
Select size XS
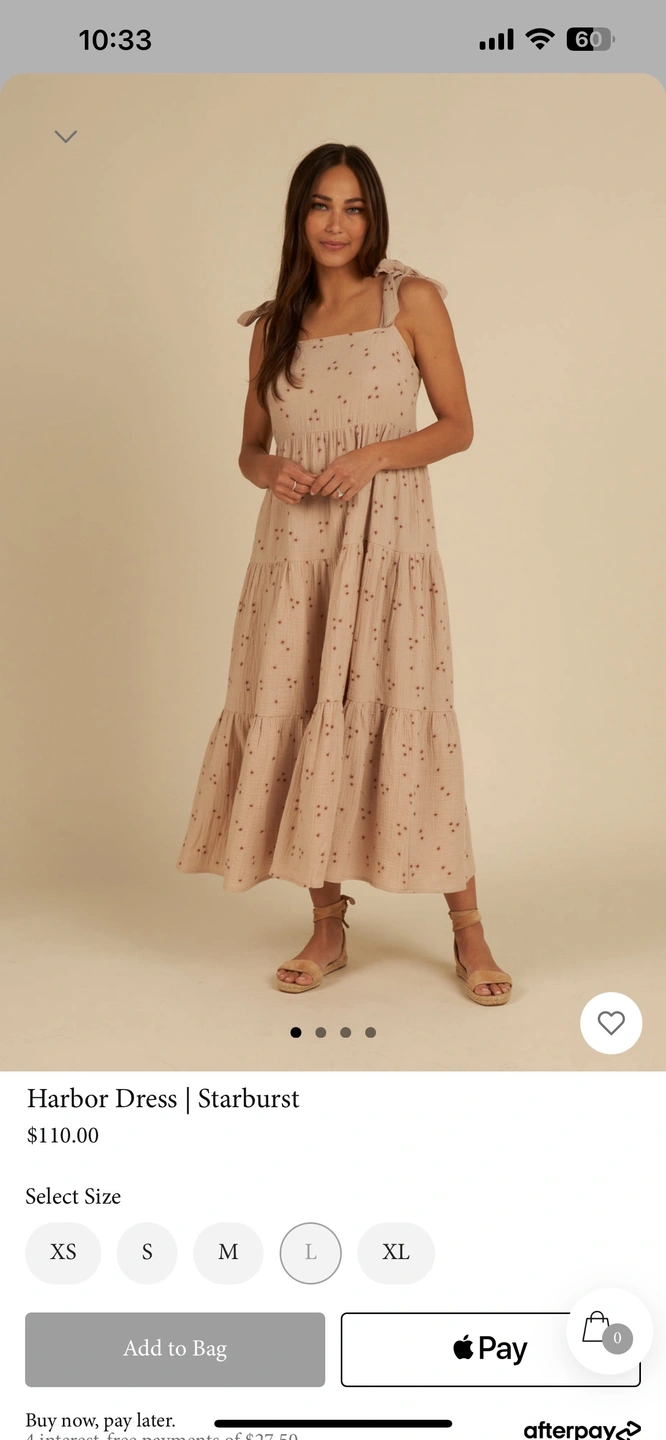point(63,1252)
